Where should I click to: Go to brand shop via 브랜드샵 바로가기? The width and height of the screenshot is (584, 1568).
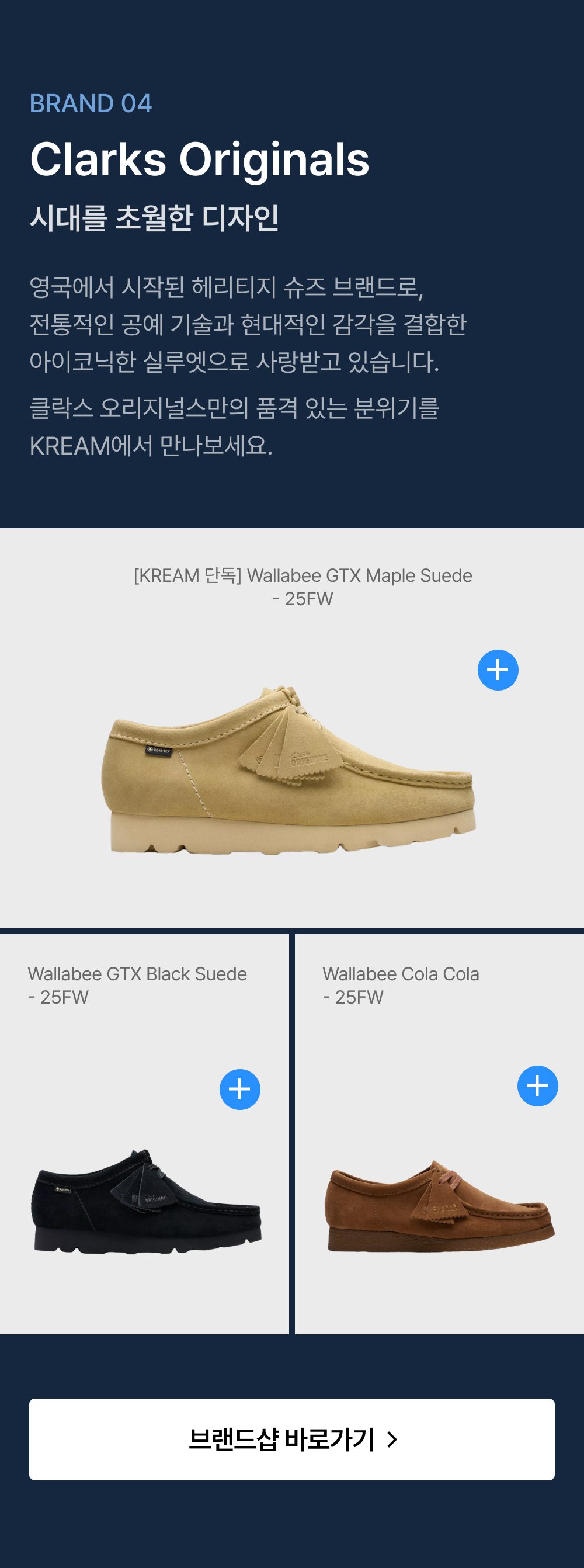point(292,1439)
